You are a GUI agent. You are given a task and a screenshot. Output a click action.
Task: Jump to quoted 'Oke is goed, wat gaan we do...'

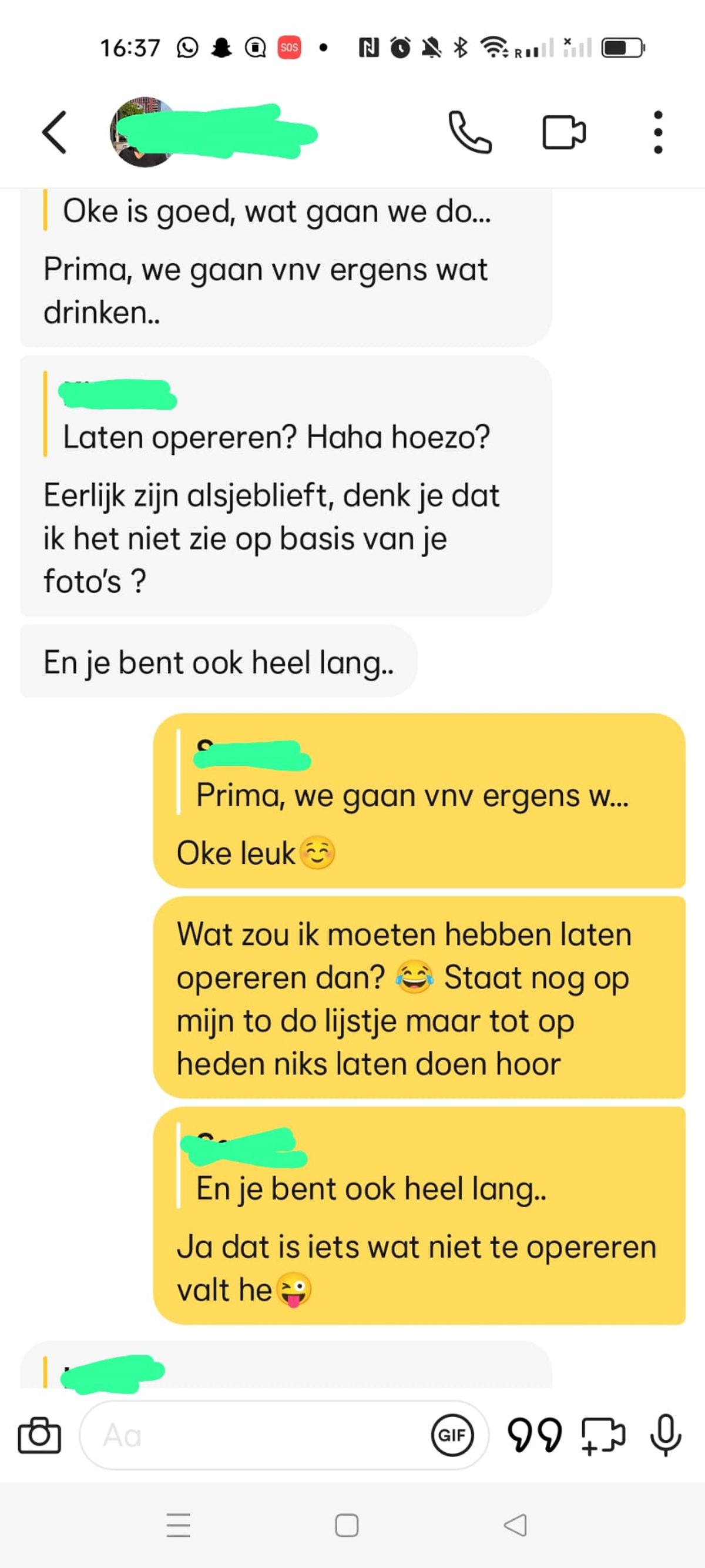276,211
